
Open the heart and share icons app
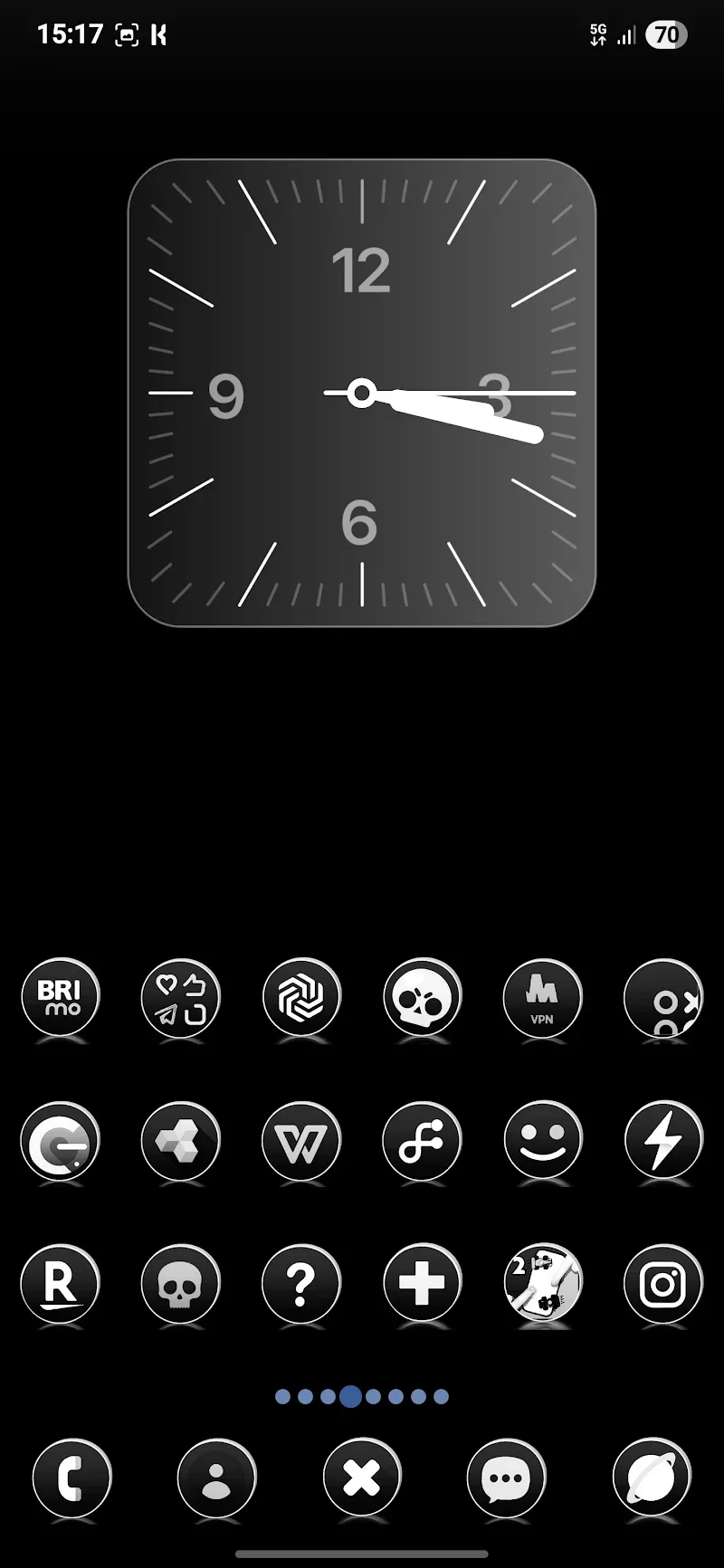tap(181, 997)
